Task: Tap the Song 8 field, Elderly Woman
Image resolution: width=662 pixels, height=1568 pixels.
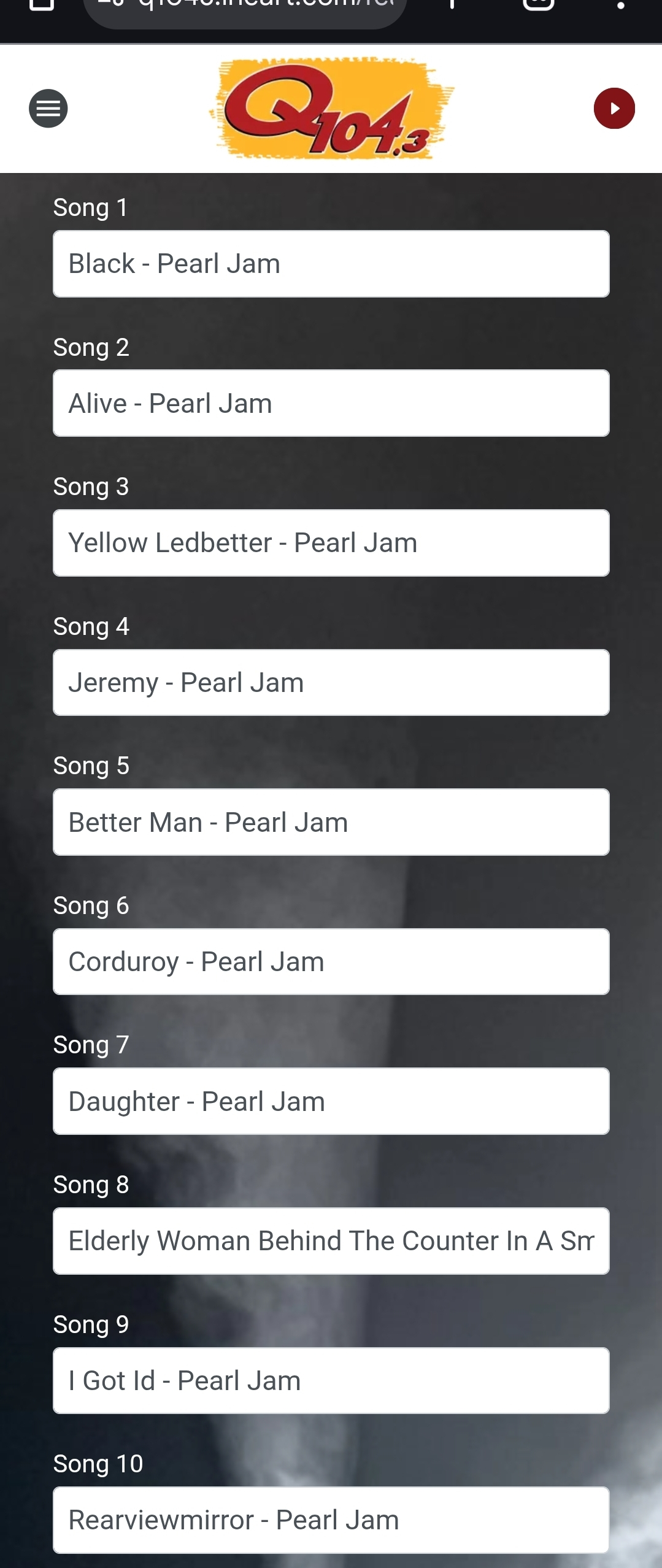Action: coord(331,1241)
